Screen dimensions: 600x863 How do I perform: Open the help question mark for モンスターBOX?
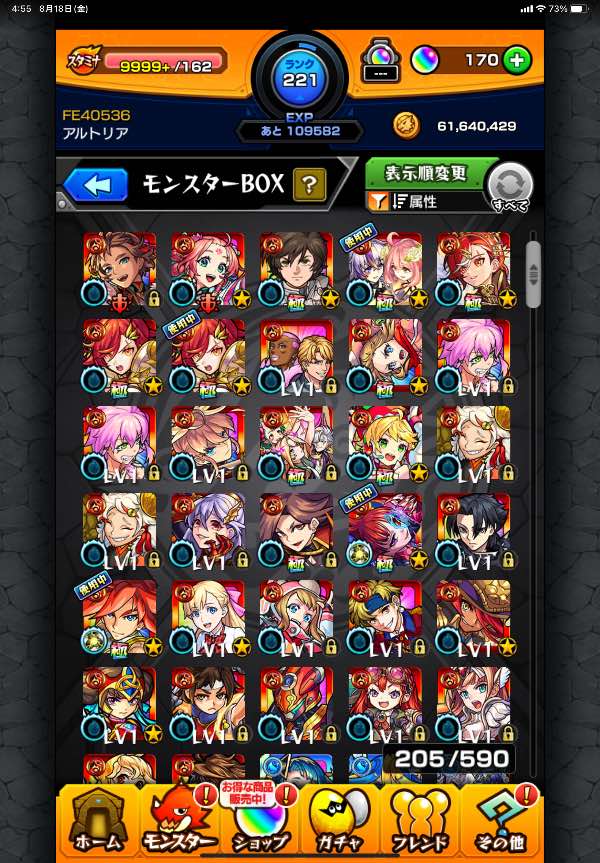coord(311,184)
